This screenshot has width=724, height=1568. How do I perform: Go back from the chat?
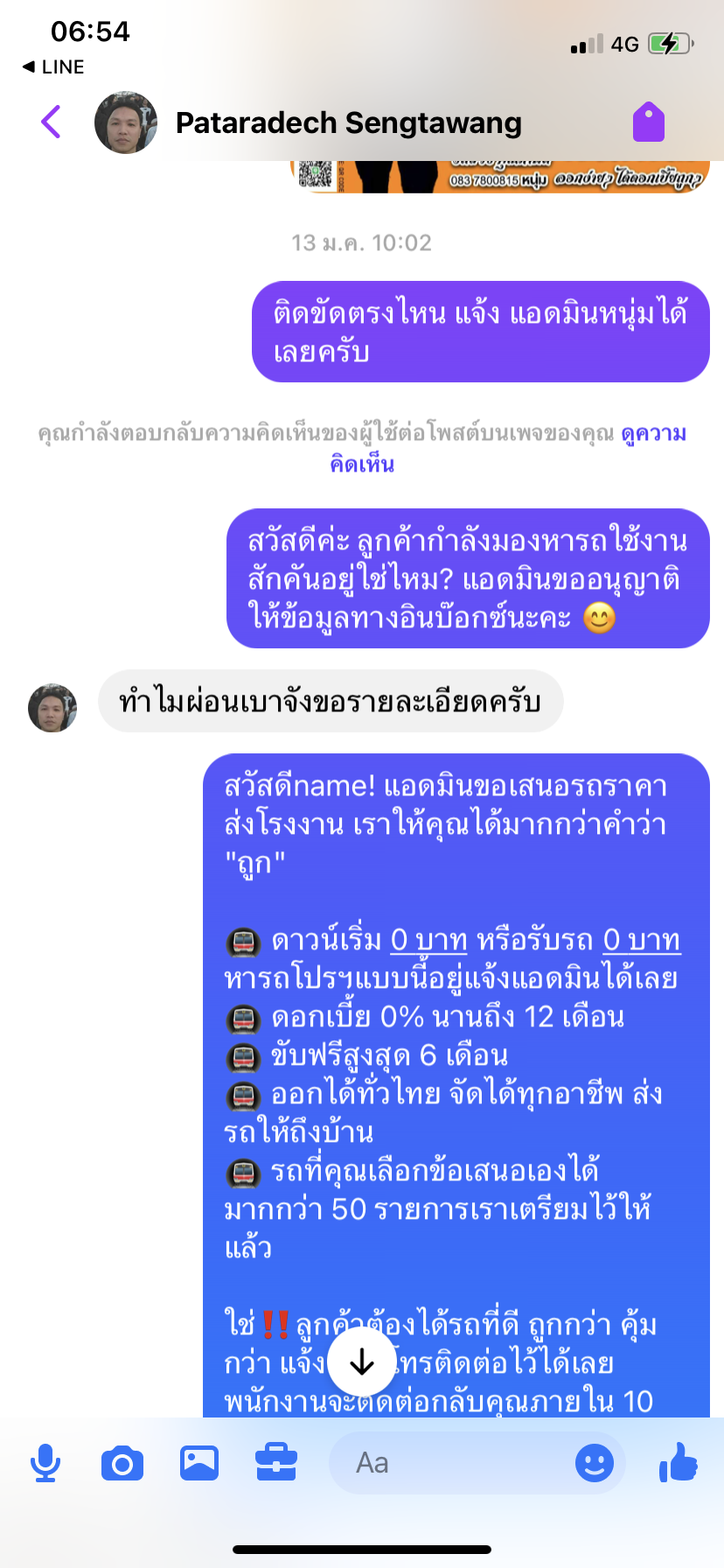click(x=51, y=122)
